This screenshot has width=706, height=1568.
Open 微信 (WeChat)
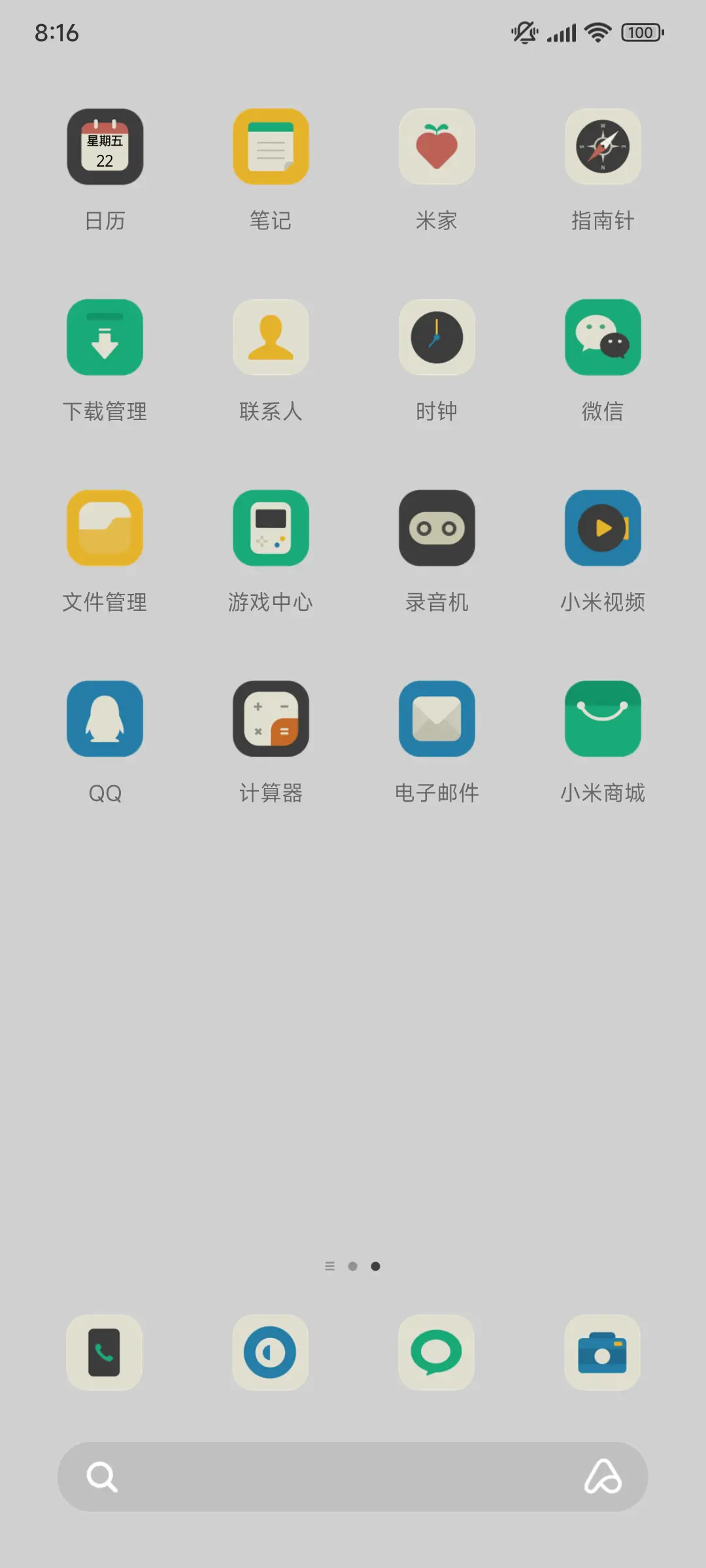pyautogui.click(x=603, y=337)
